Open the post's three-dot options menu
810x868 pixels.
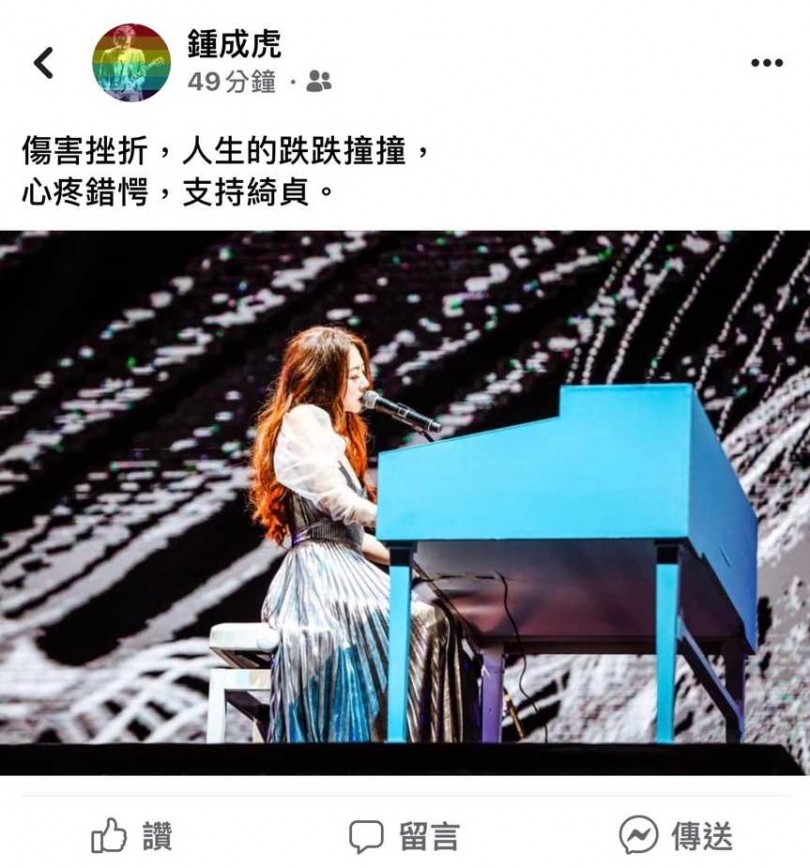(766, 63)
